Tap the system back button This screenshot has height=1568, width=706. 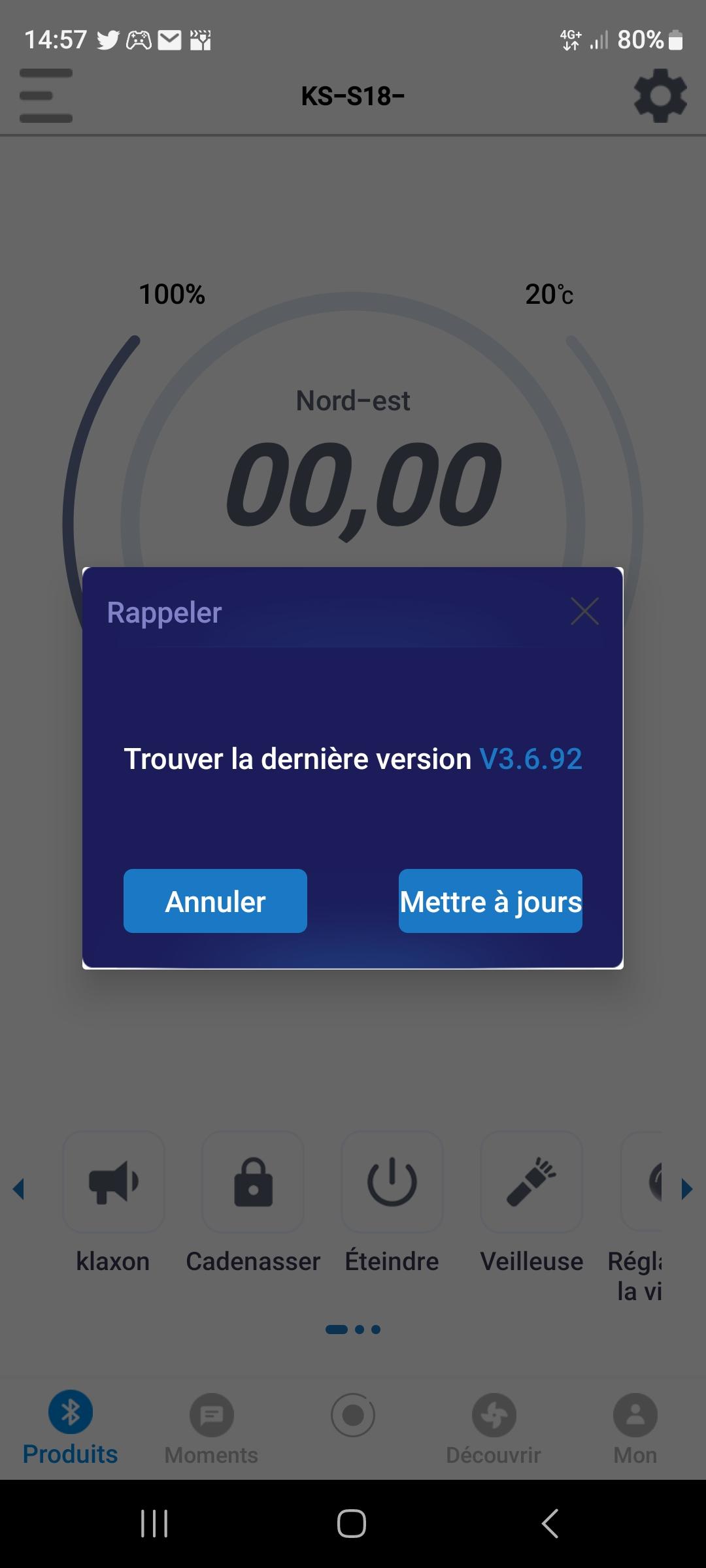550,1524
